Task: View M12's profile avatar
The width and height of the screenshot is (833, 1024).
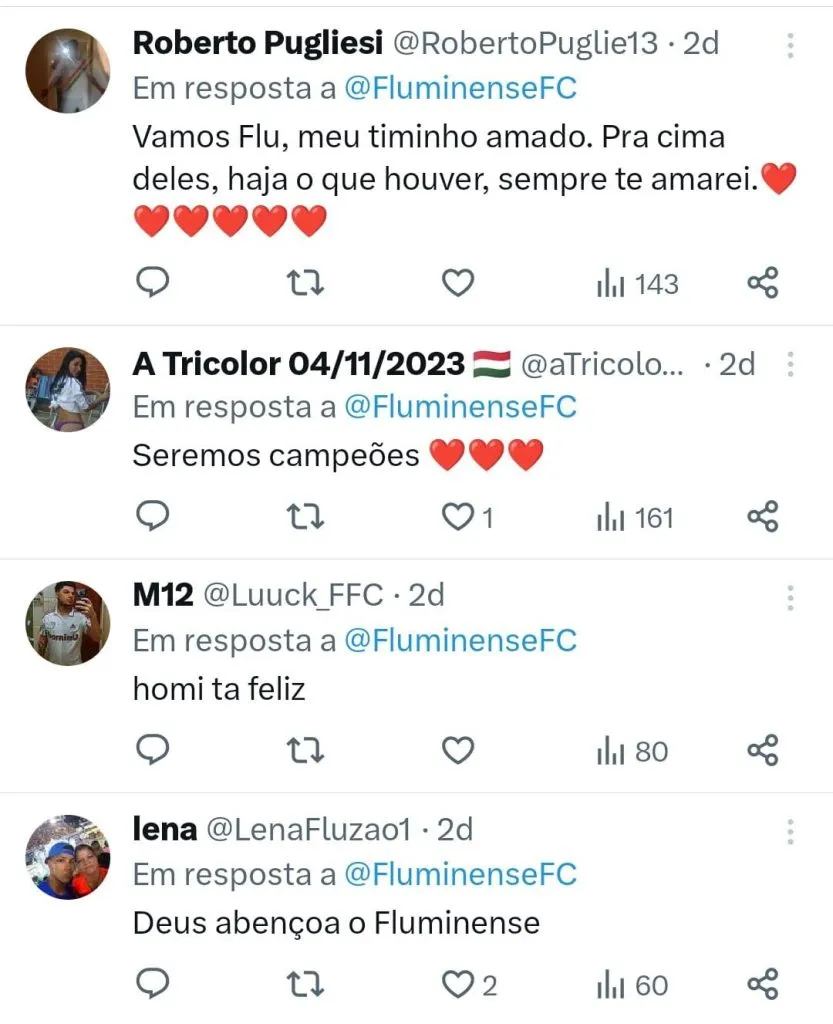Action: 67,622
